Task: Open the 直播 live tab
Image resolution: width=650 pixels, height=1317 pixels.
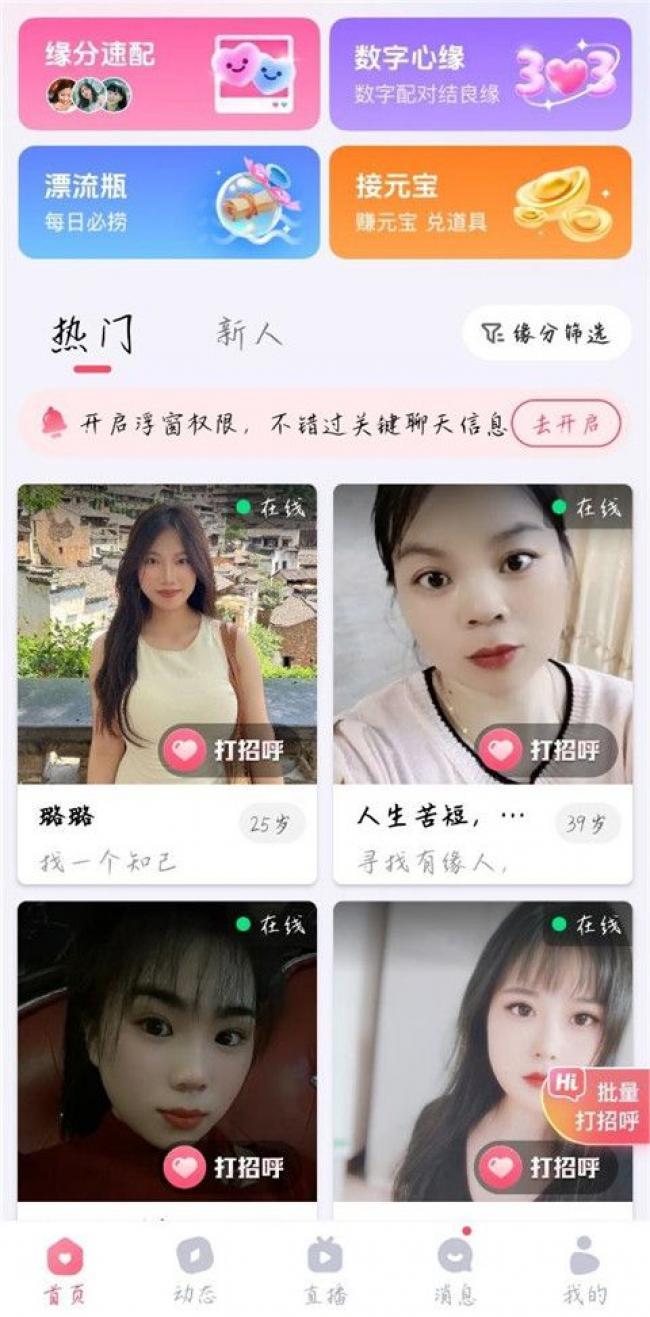Action: (x=325, y=1269)
